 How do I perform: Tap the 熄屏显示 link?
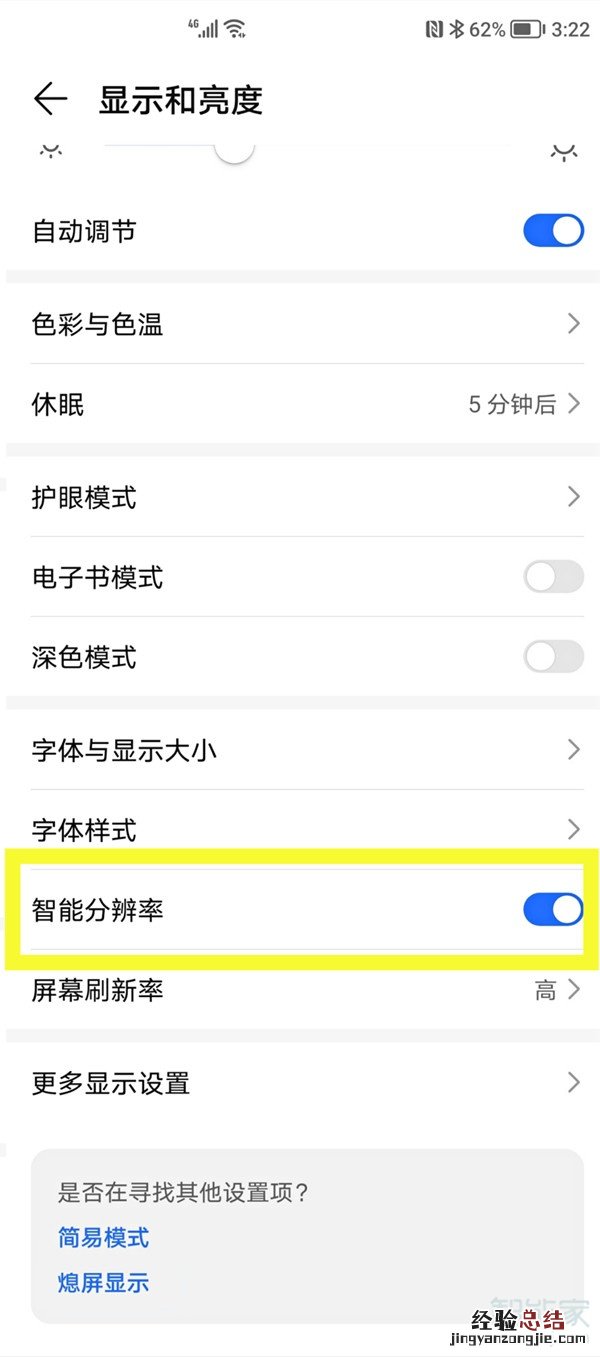click(104, 1283)
